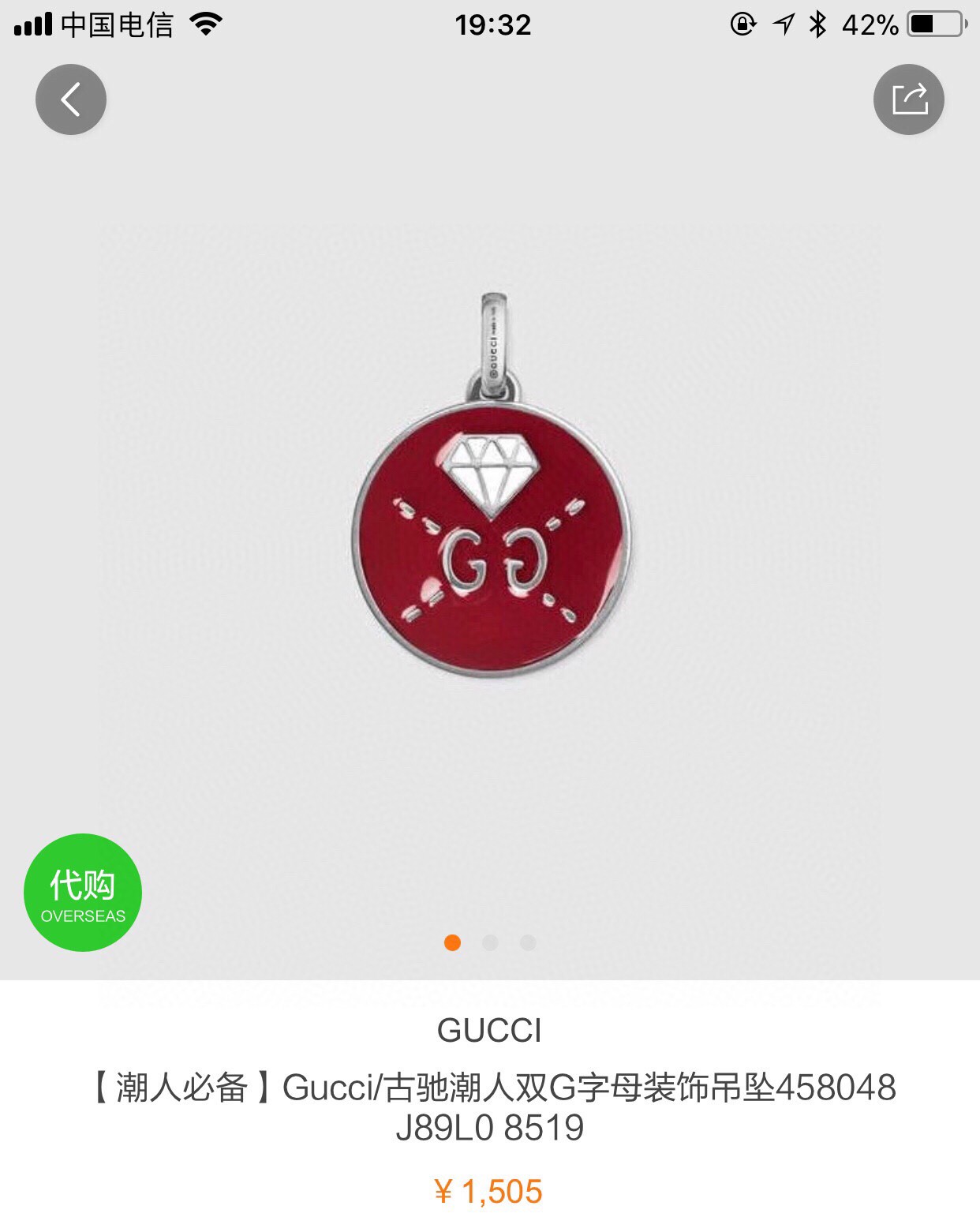The height and width of the screenshot is (1232, 980).
Task: Select the second carousel dot
Action: [x=490, y=942]
